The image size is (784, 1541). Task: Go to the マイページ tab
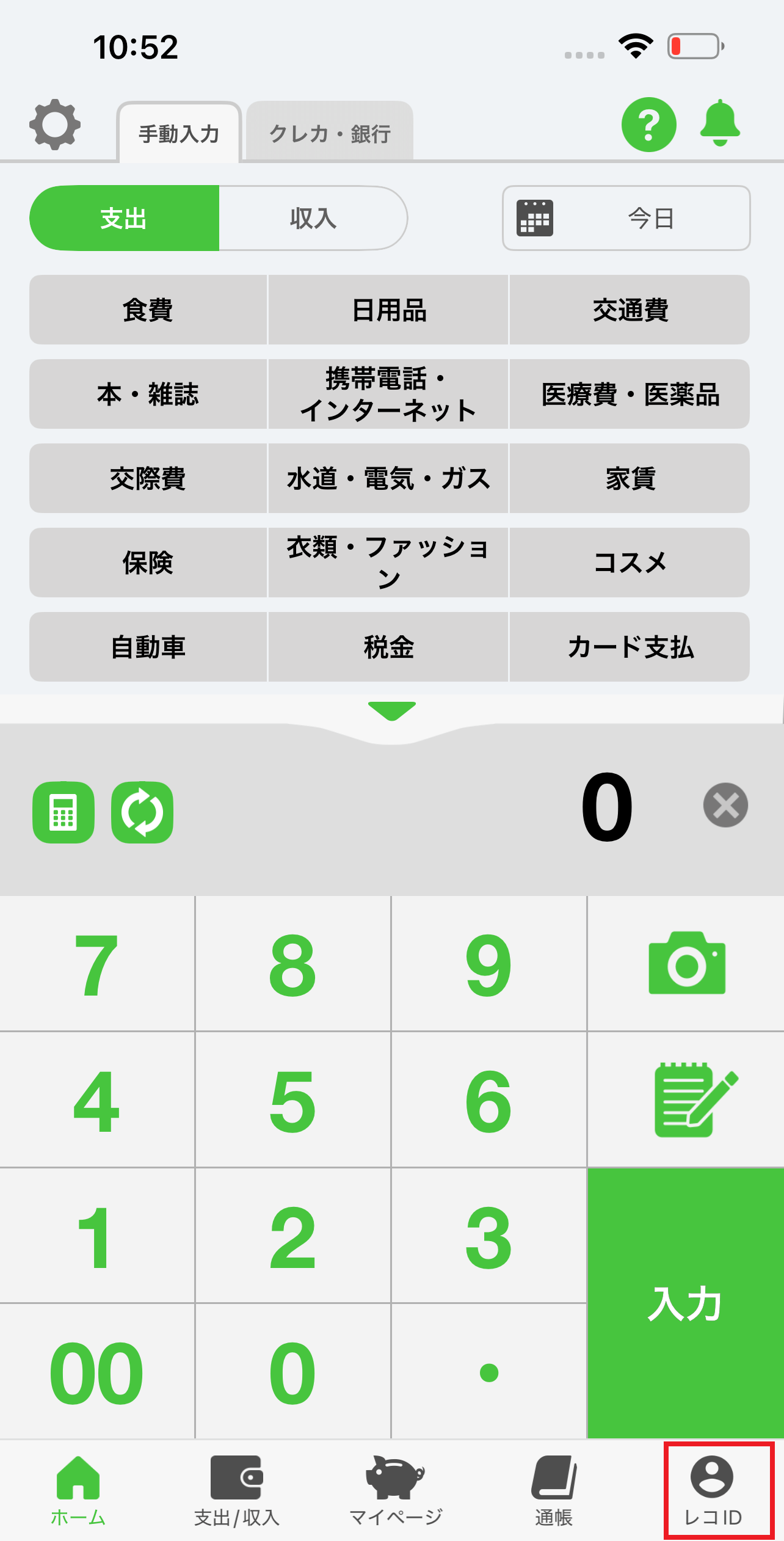pos(395,1490)
